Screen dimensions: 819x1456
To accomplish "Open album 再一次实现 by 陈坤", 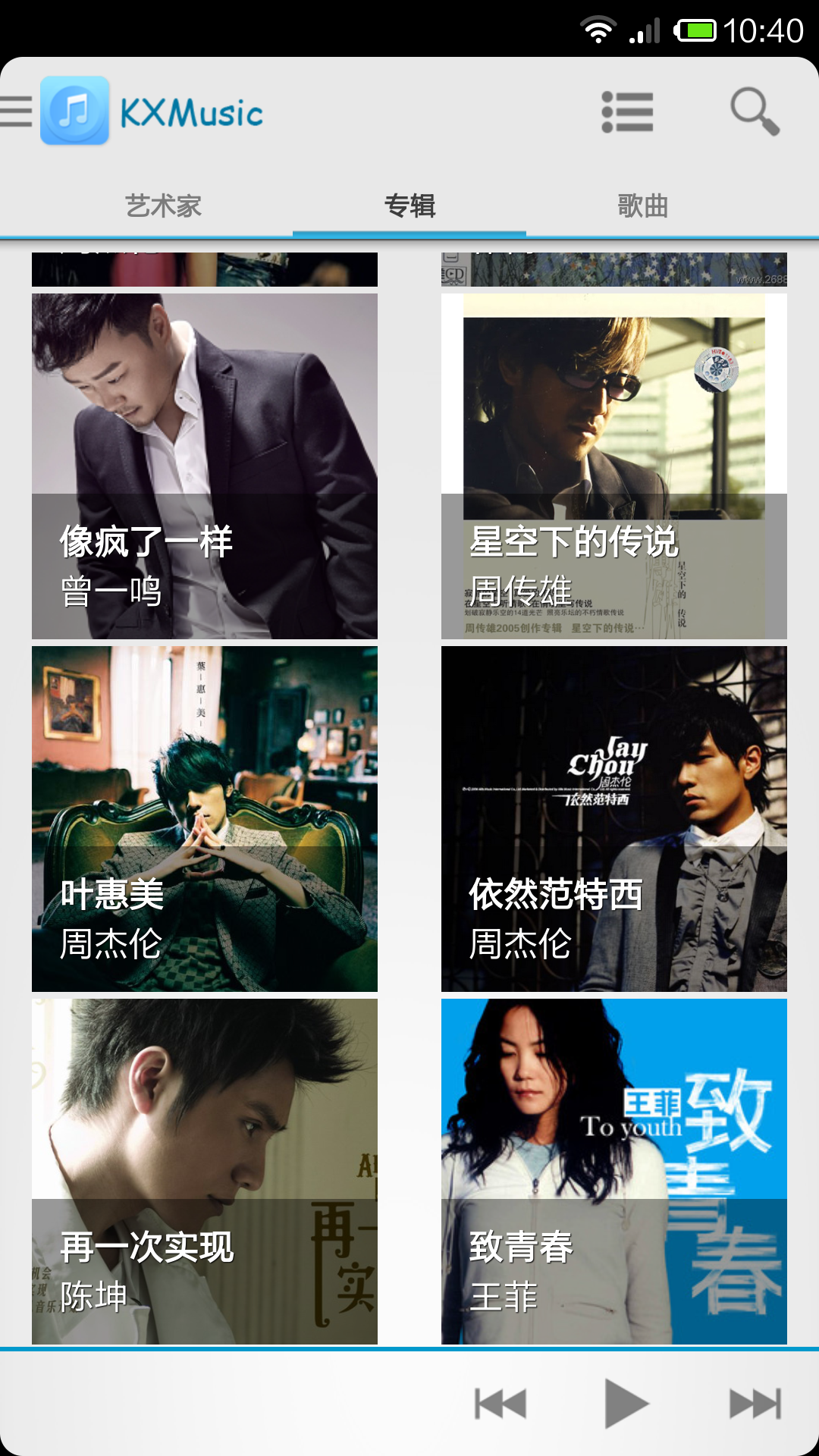I will [205, 1171].
